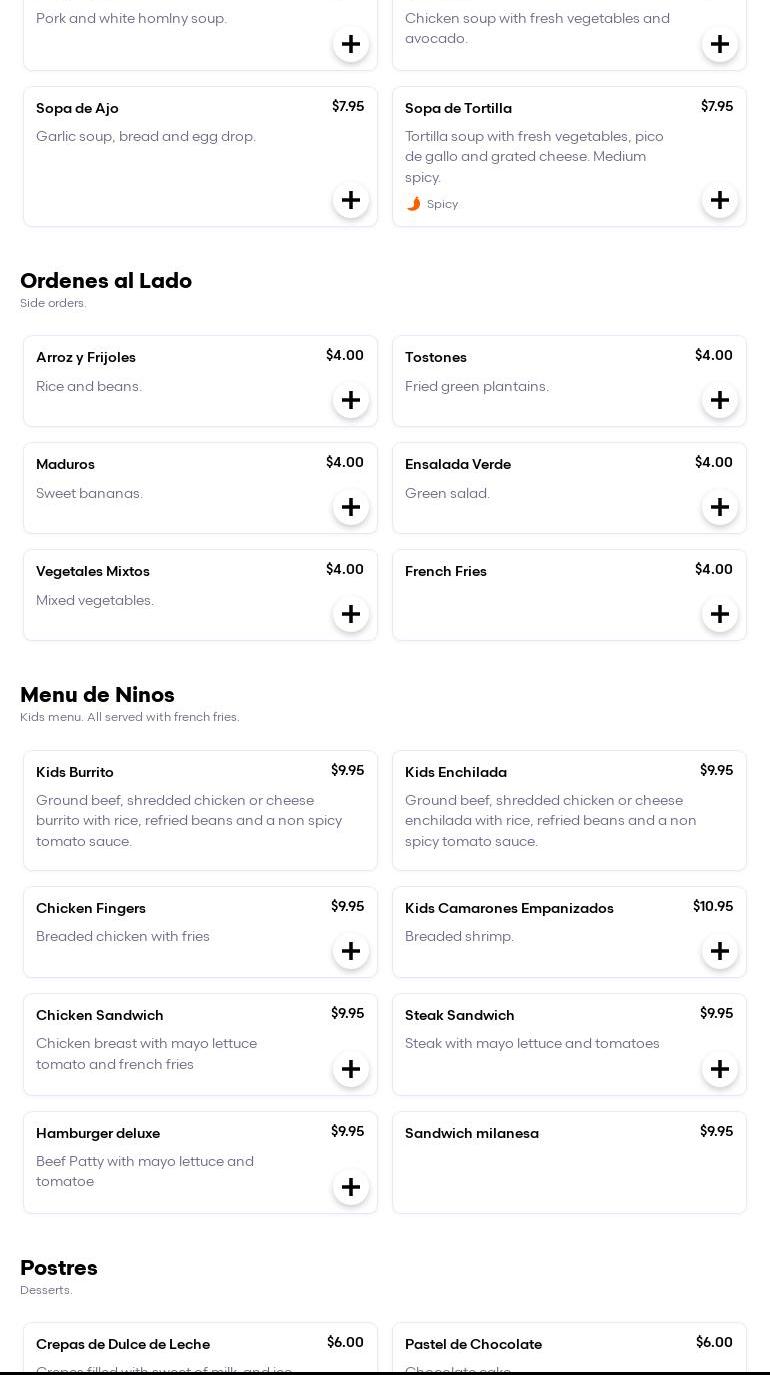Add Vegetales Mixtos side to order

(x=351, y=614)
